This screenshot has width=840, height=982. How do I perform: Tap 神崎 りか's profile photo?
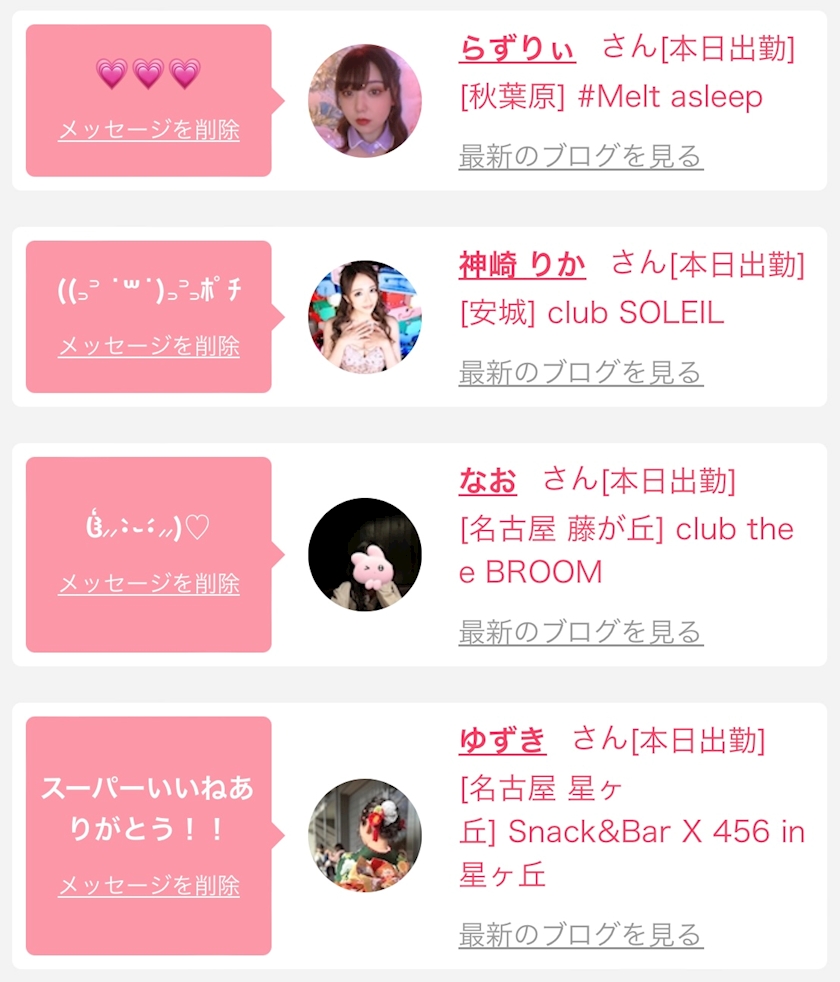click(364, 317)
